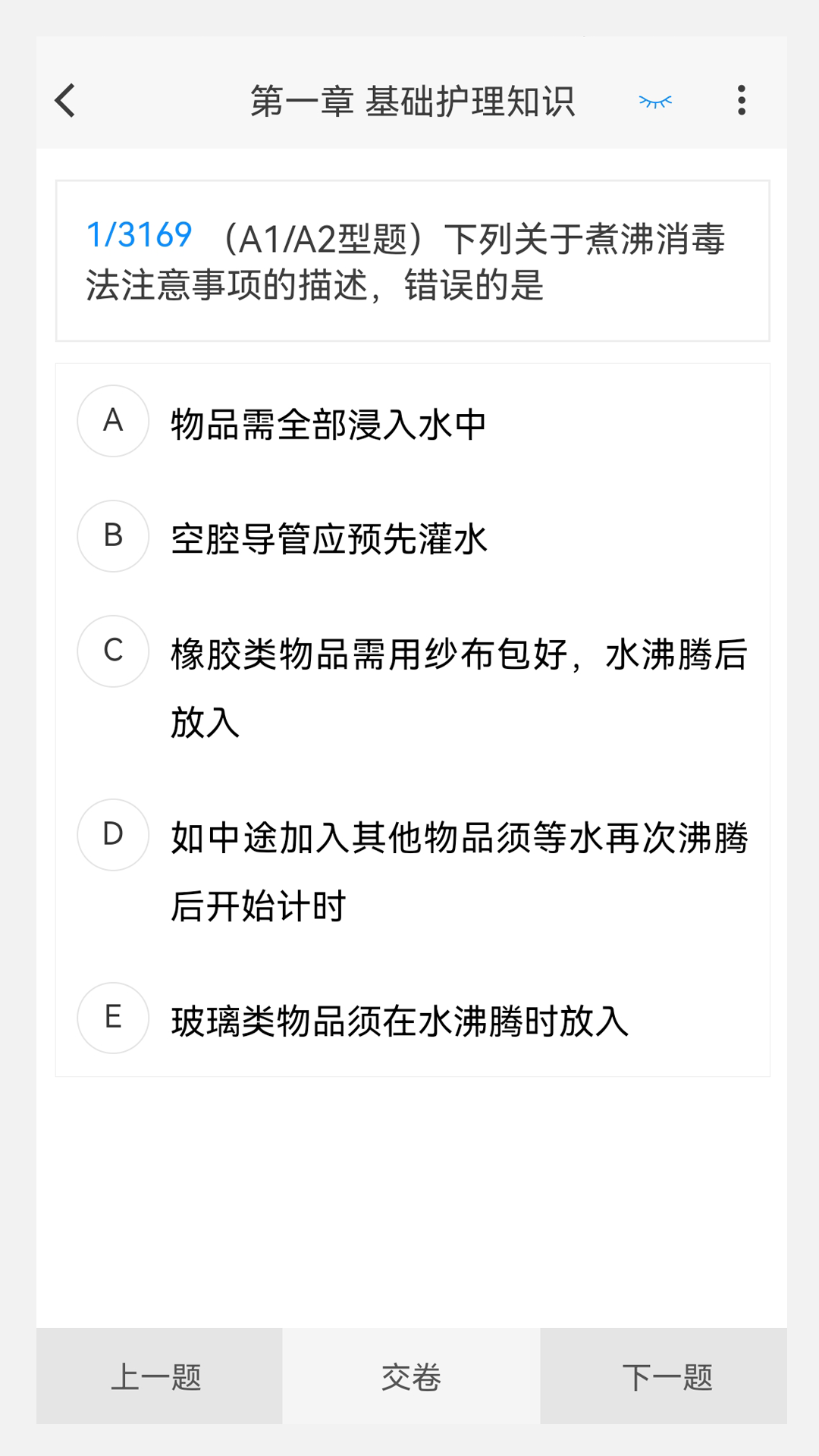Tap 交卷 to submit the exam
Viewport: 819px width, 1456px height.
(x=409, y=1376)
